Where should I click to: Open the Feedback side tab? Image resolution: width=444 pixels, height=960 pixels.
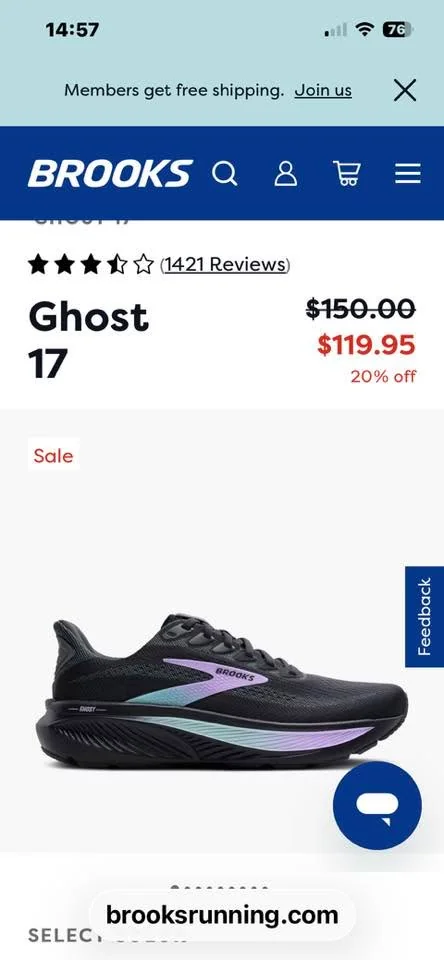424,617
